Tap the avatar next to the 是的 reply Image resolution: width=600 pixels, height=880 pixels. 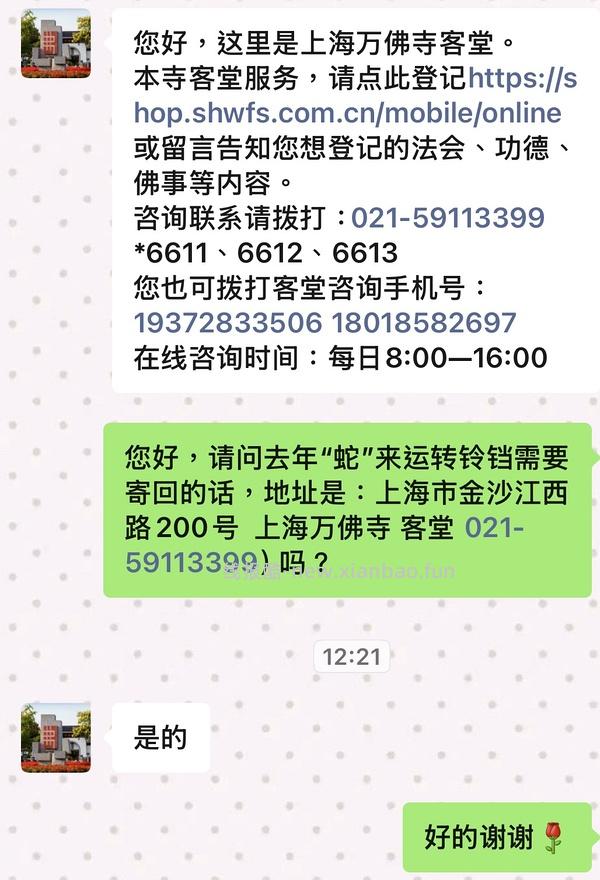tap(56, 738)
